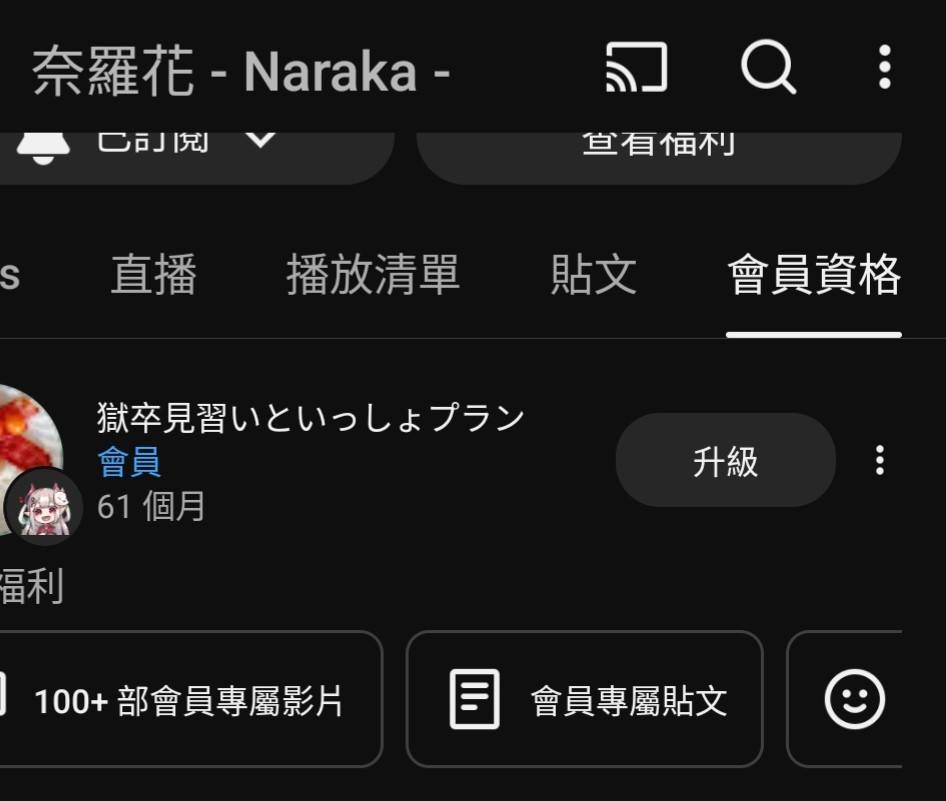Screen dimensions: 946x801
Task: Switch to the 播放清單 tab
Action: [373, 275]
